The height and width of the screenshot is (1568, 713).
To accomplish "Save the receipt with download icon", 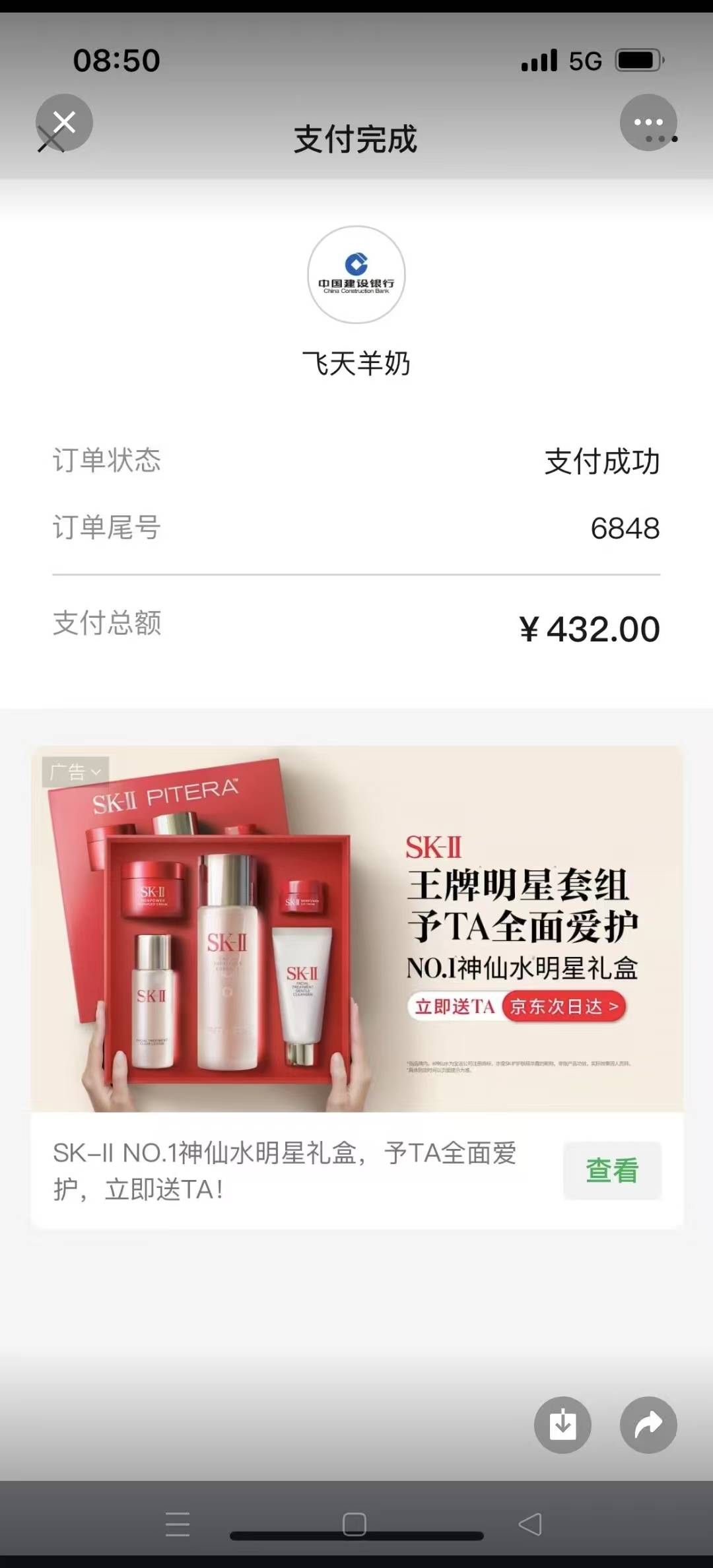I will coord(562,1425).
